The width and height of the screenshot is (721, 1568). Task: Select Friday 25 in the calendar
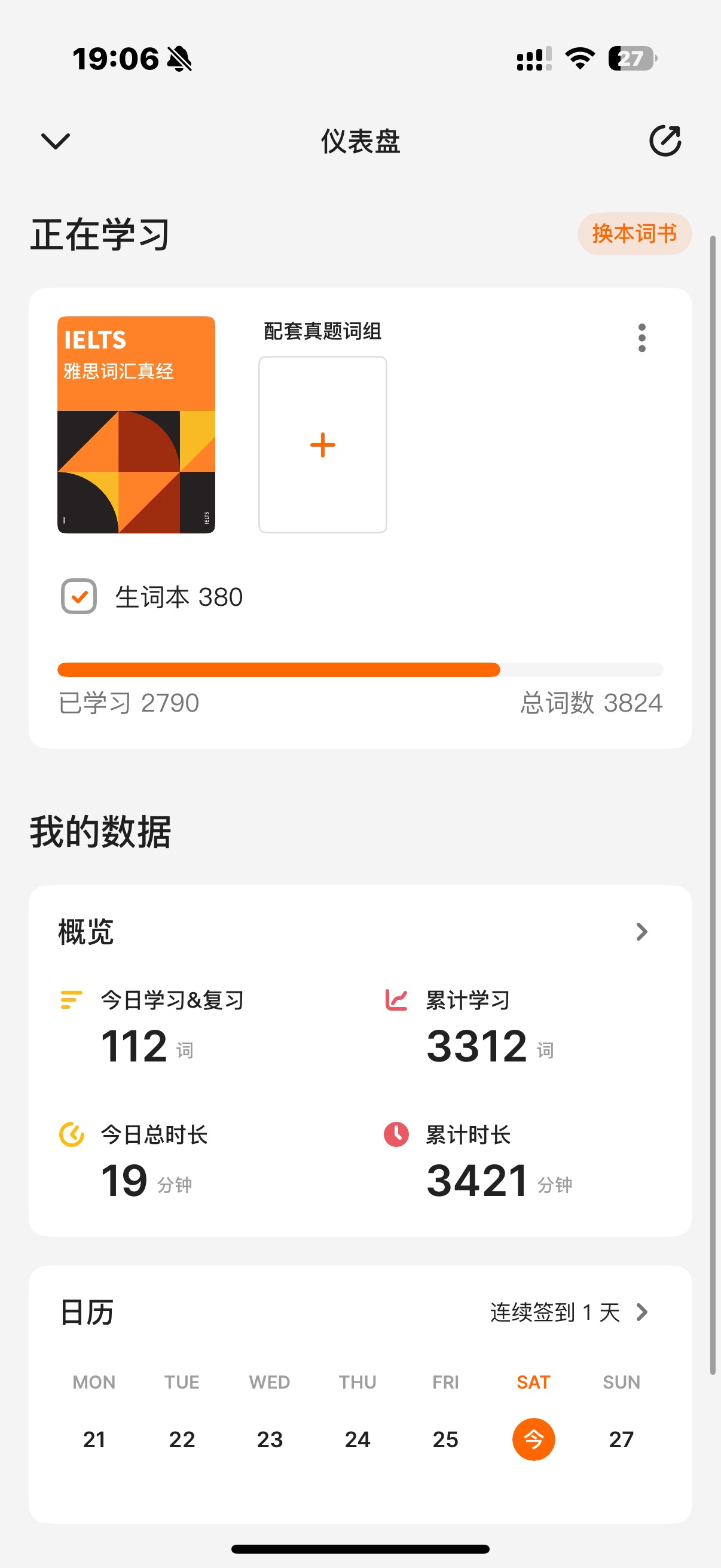pos(445,1439)
